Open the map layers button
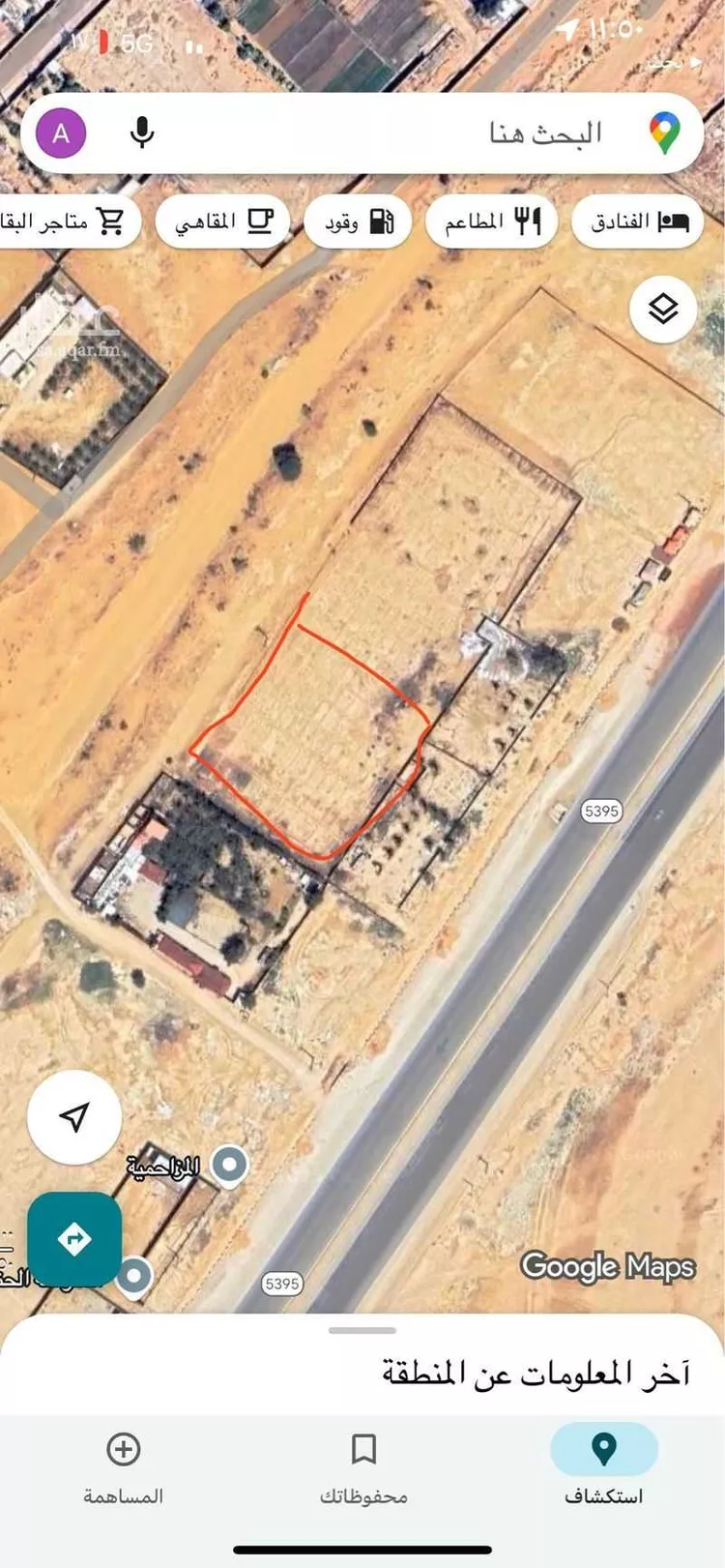725x1568 pixels. coord(663,310)
